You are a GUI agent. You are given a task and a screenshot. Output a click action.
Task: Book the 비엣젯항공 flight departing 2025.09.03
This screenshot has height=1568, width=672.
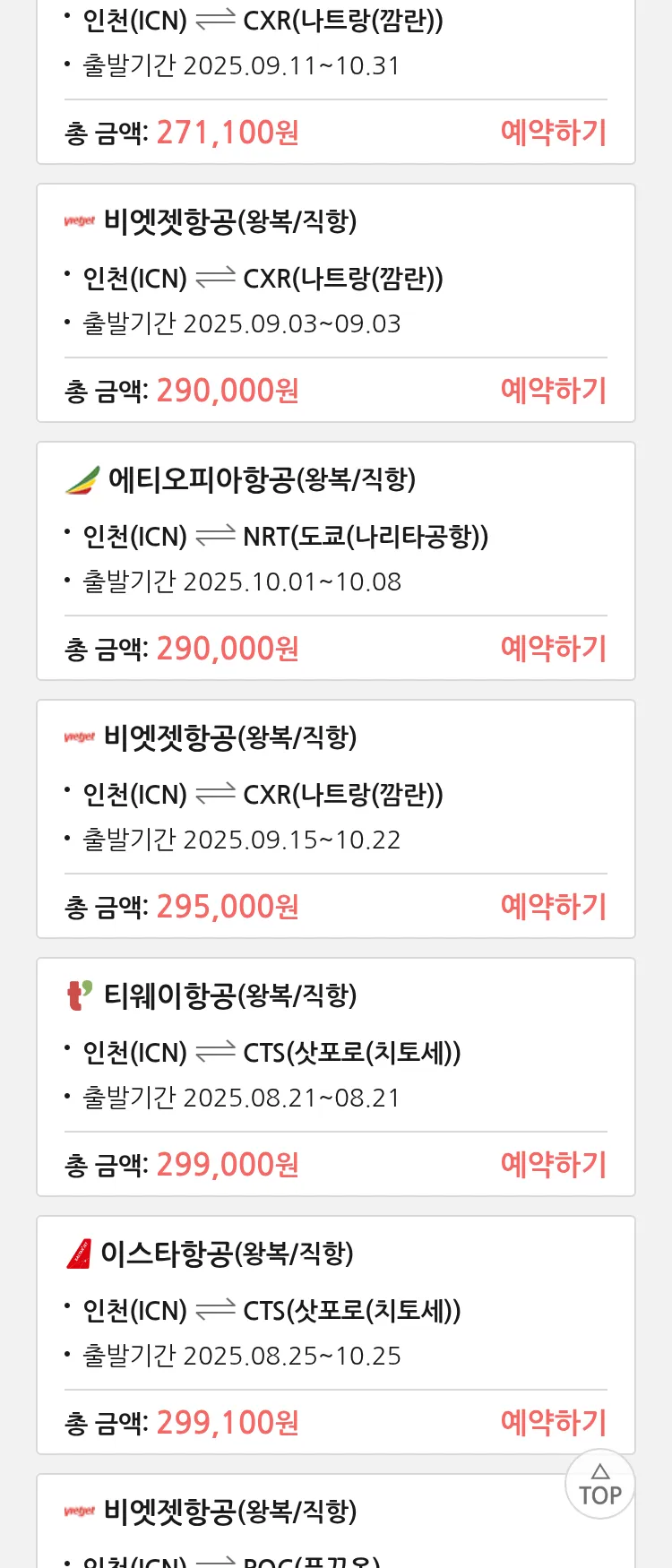pyautogui.click(x=553, y=391)
